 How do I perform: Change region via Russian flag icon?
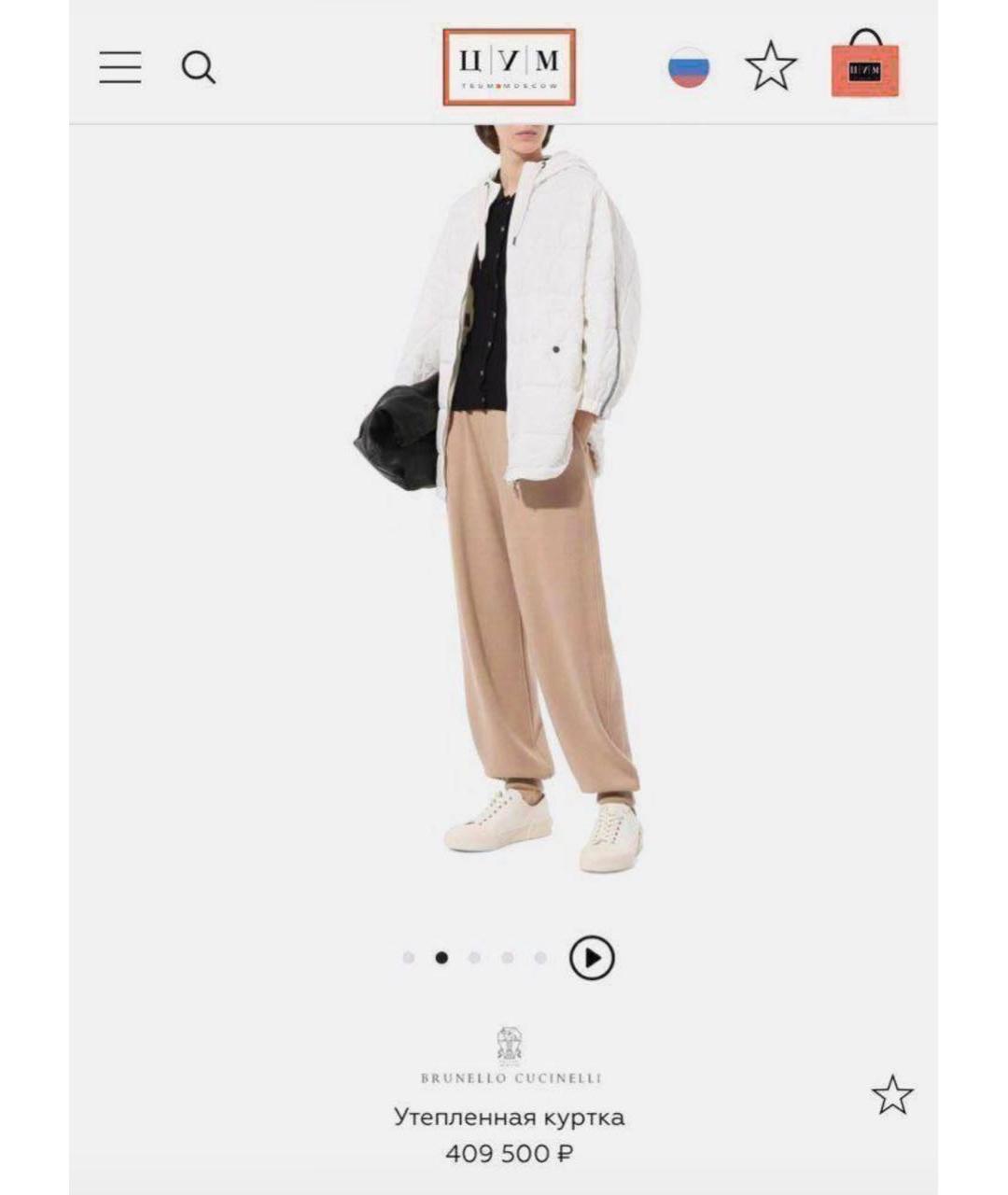[x=689, y=68]
